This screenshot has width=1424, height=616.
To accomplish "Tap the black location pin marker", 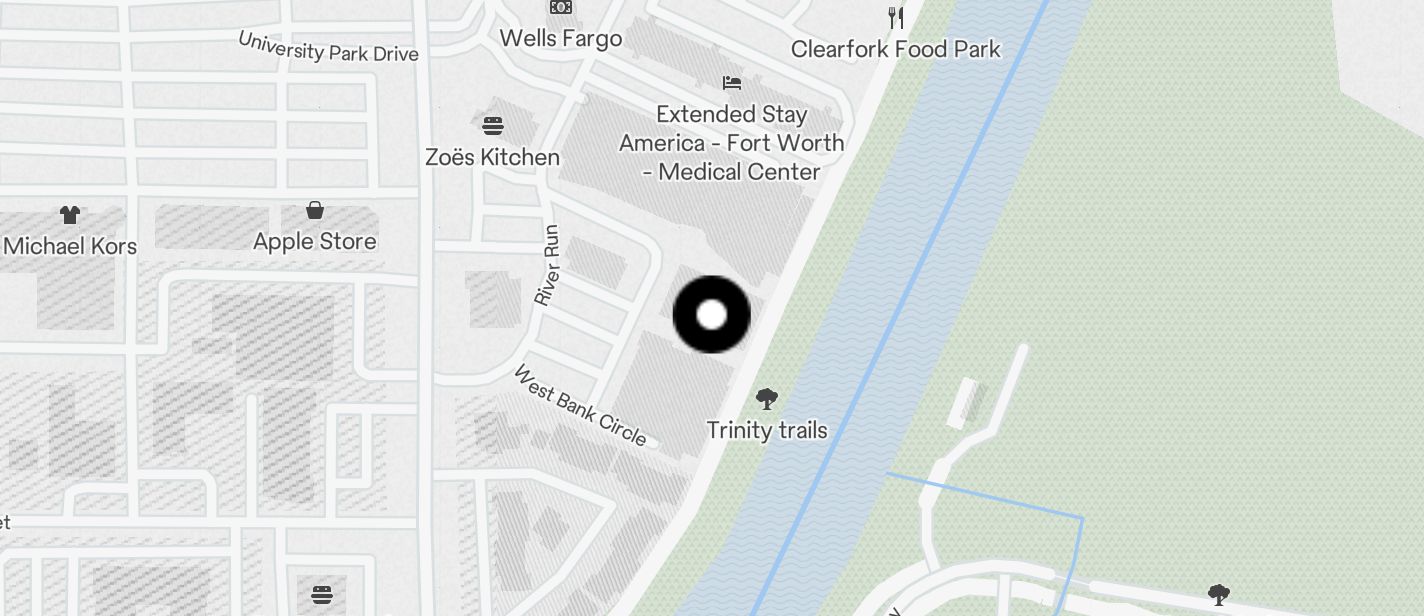I will click(x=711, y=315).
